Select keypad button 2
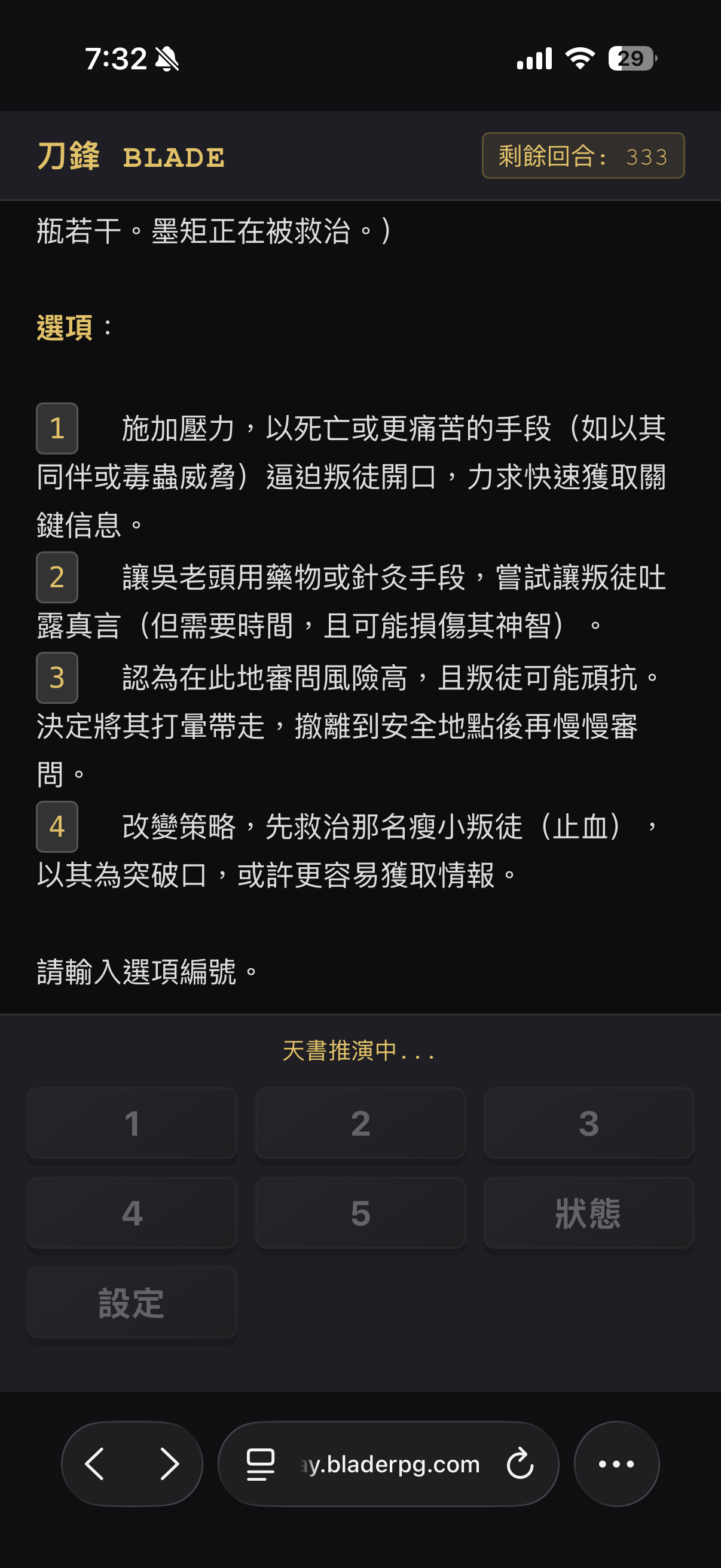Screen dimensions: 721x1568 360,1123
